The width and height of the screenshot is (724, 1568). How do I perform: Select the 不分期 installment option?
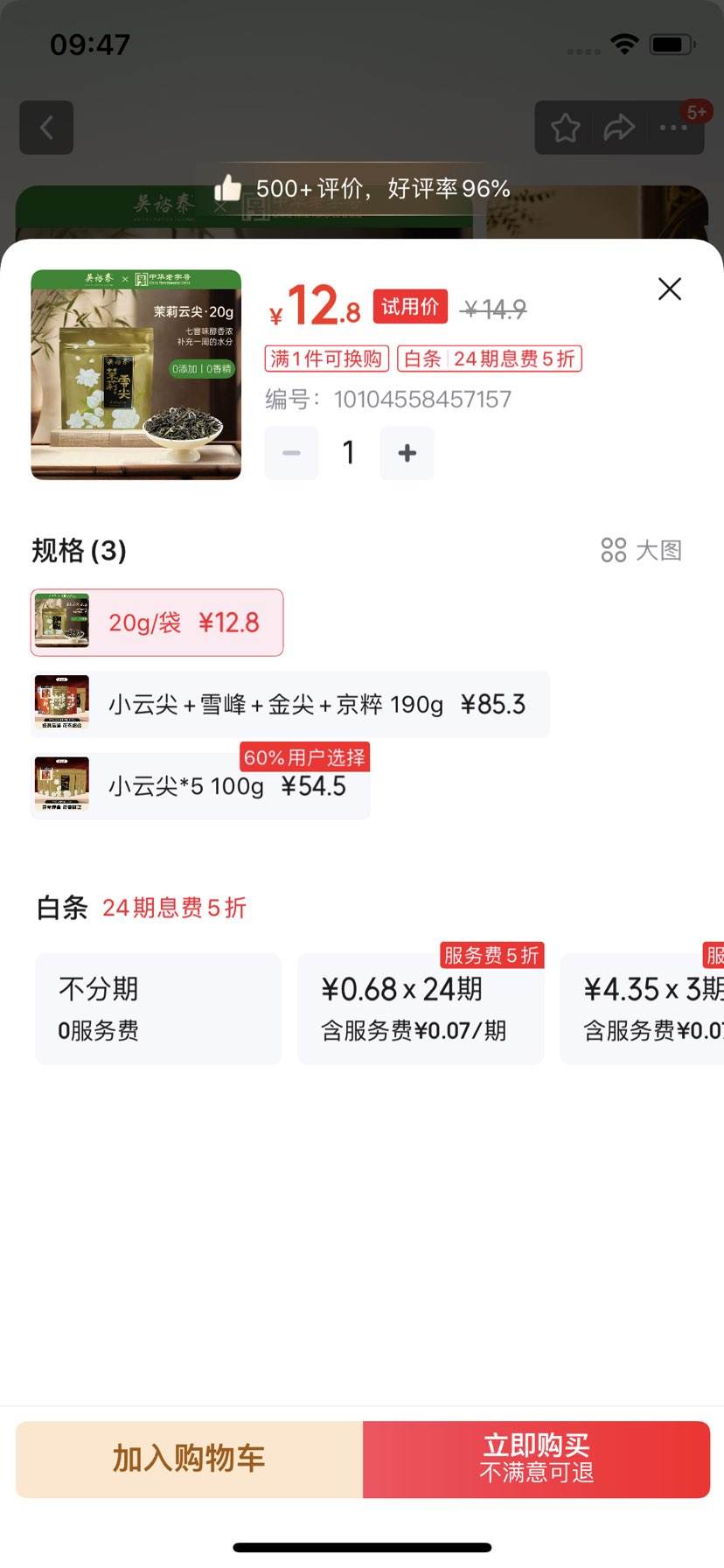tap(157, 1007)
